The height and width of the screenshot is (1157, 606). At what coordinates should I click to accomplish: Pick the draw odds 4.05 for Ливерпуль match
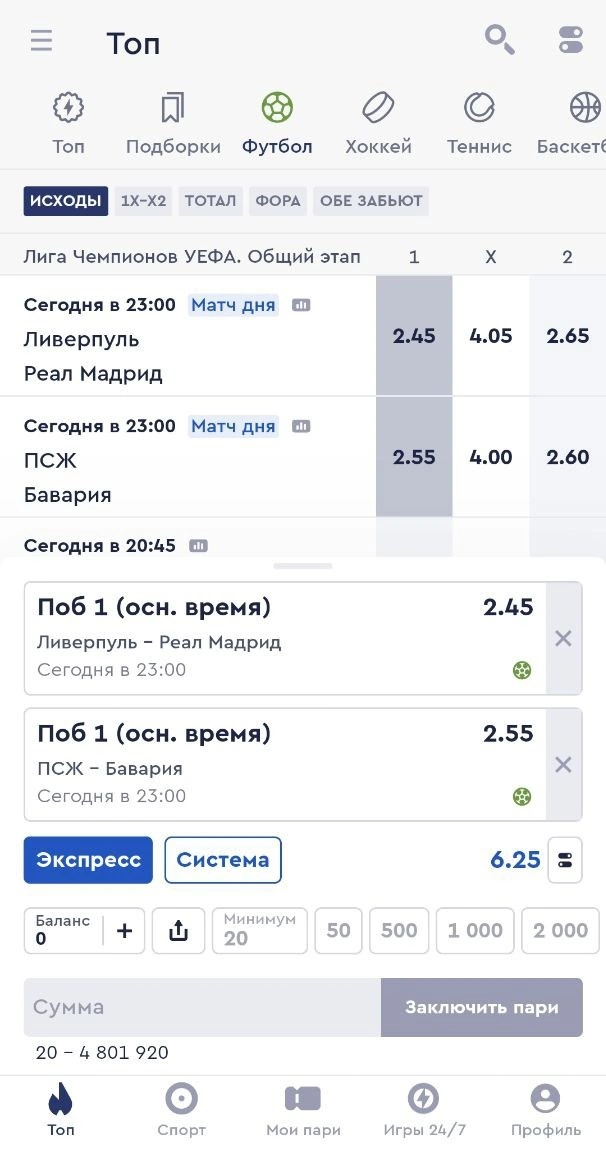pyautogui.click(x=491, y=336)
